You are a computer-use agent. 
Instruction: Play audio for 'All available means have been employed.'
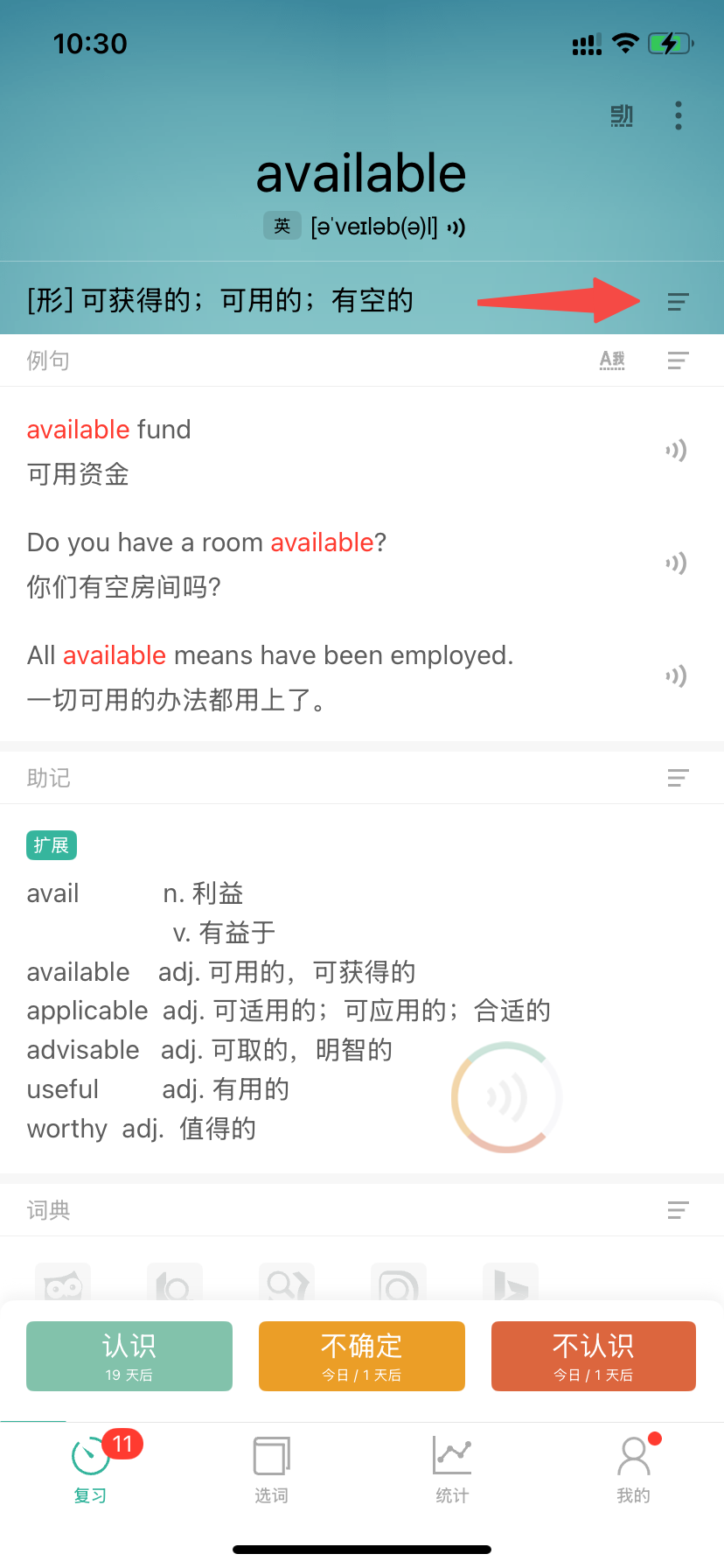(676, 675)
